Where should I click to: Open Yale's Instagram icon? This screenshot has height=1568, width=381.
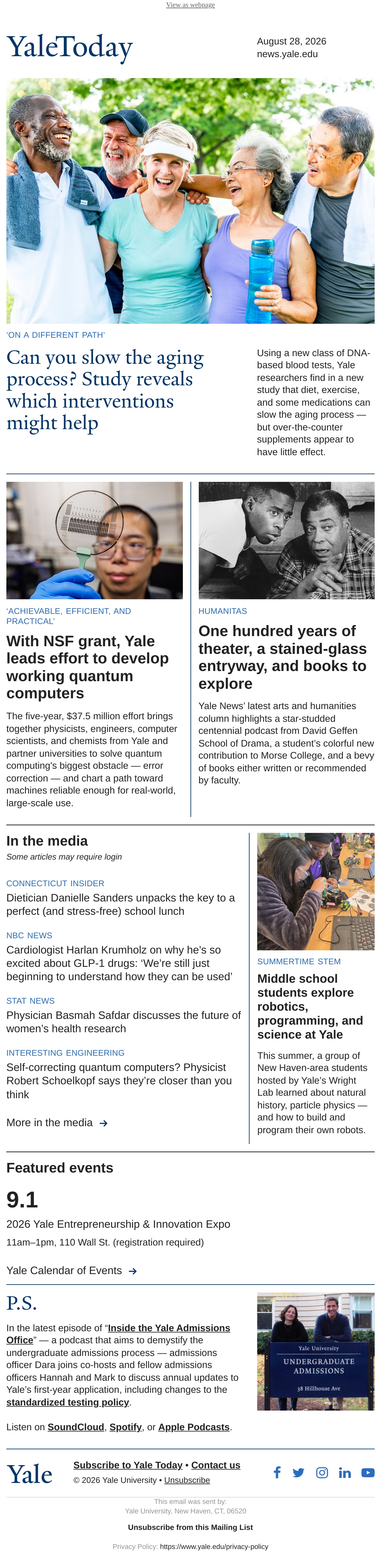point(322,1472)
